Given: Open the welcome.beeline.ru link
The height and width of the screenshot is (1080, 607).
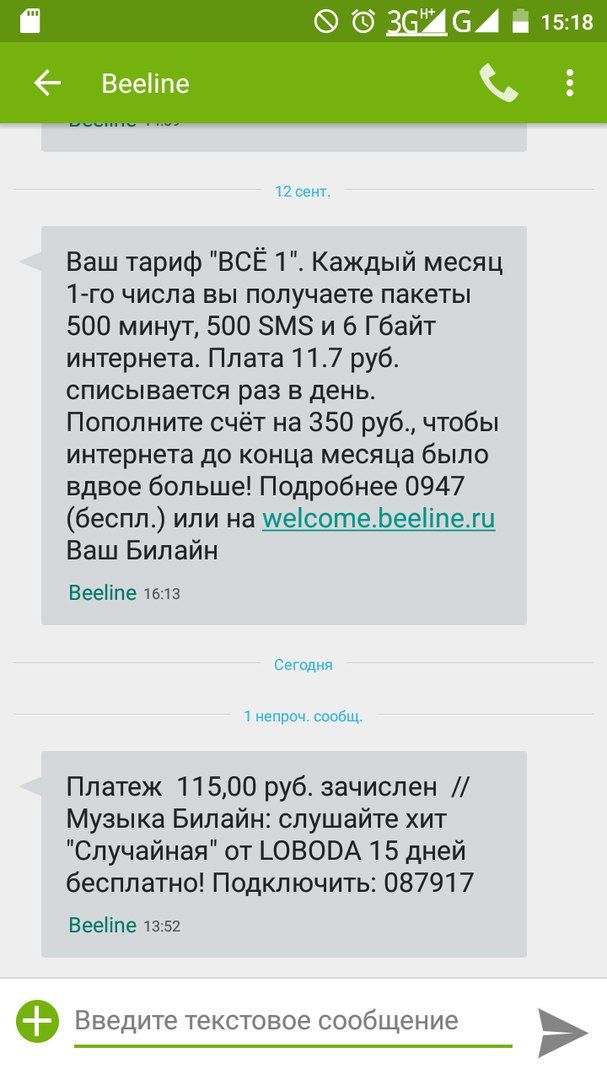Looking at the screenshot, I should tap(378, 519).
